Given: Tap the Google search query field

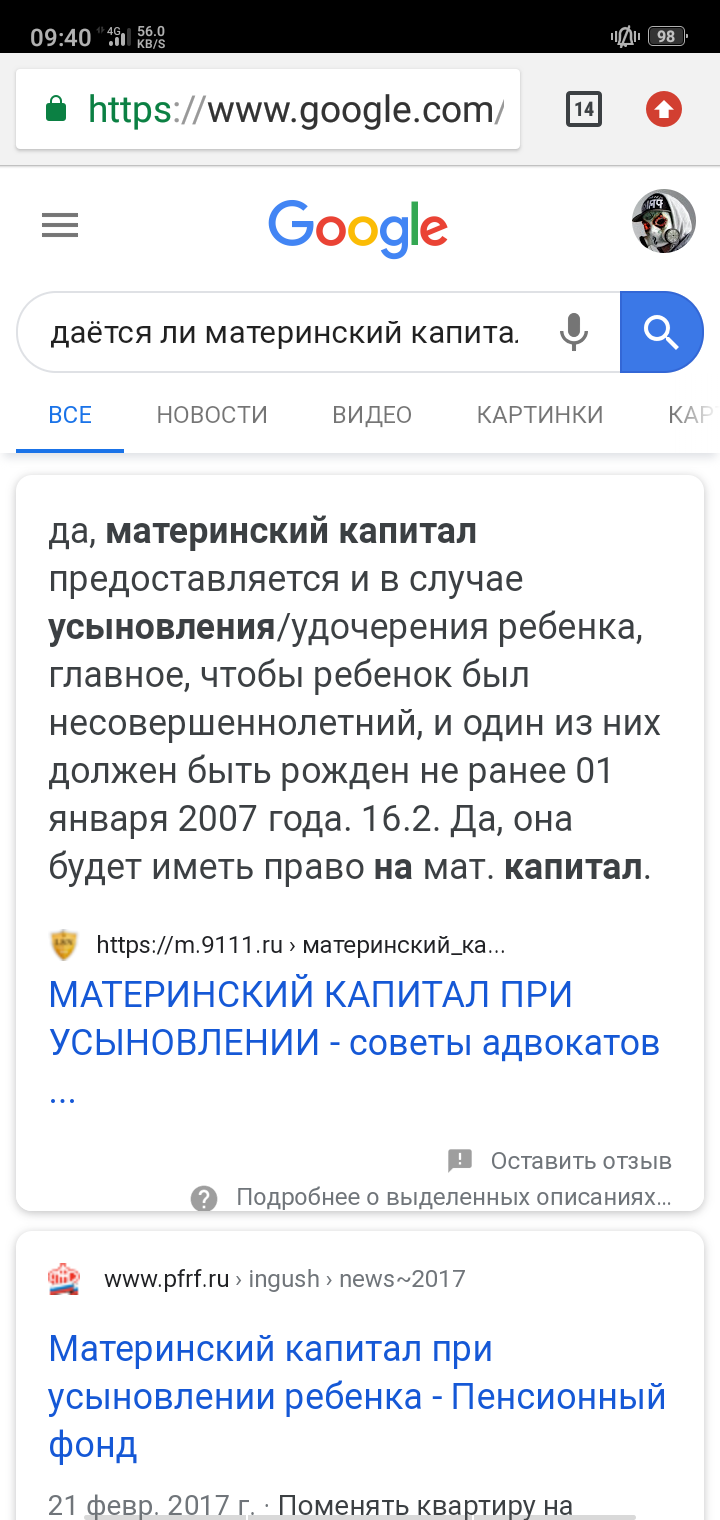Looking at the screenshot, I should [x=285, y=332].
